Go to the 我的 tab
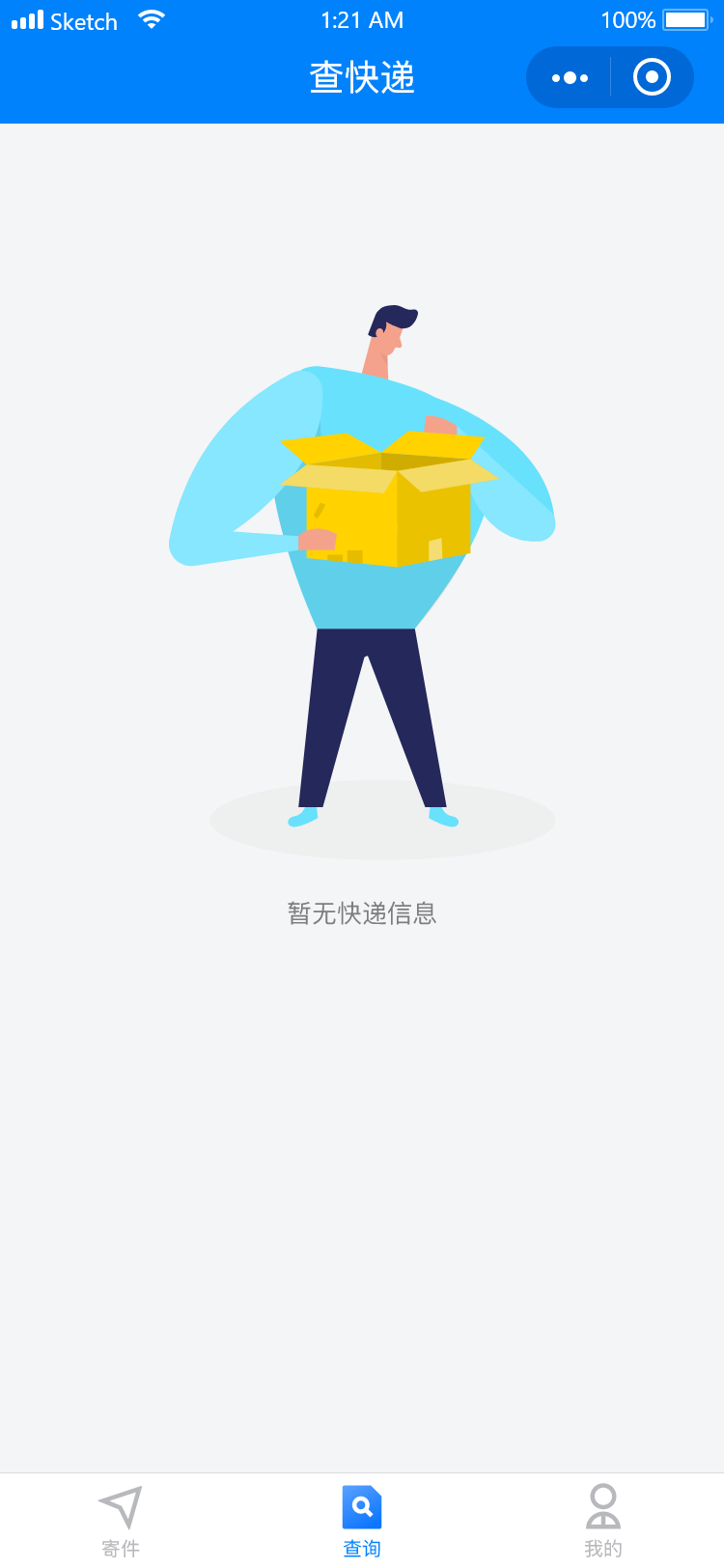Screen dimensions: 724x1568 (603, 1520)
